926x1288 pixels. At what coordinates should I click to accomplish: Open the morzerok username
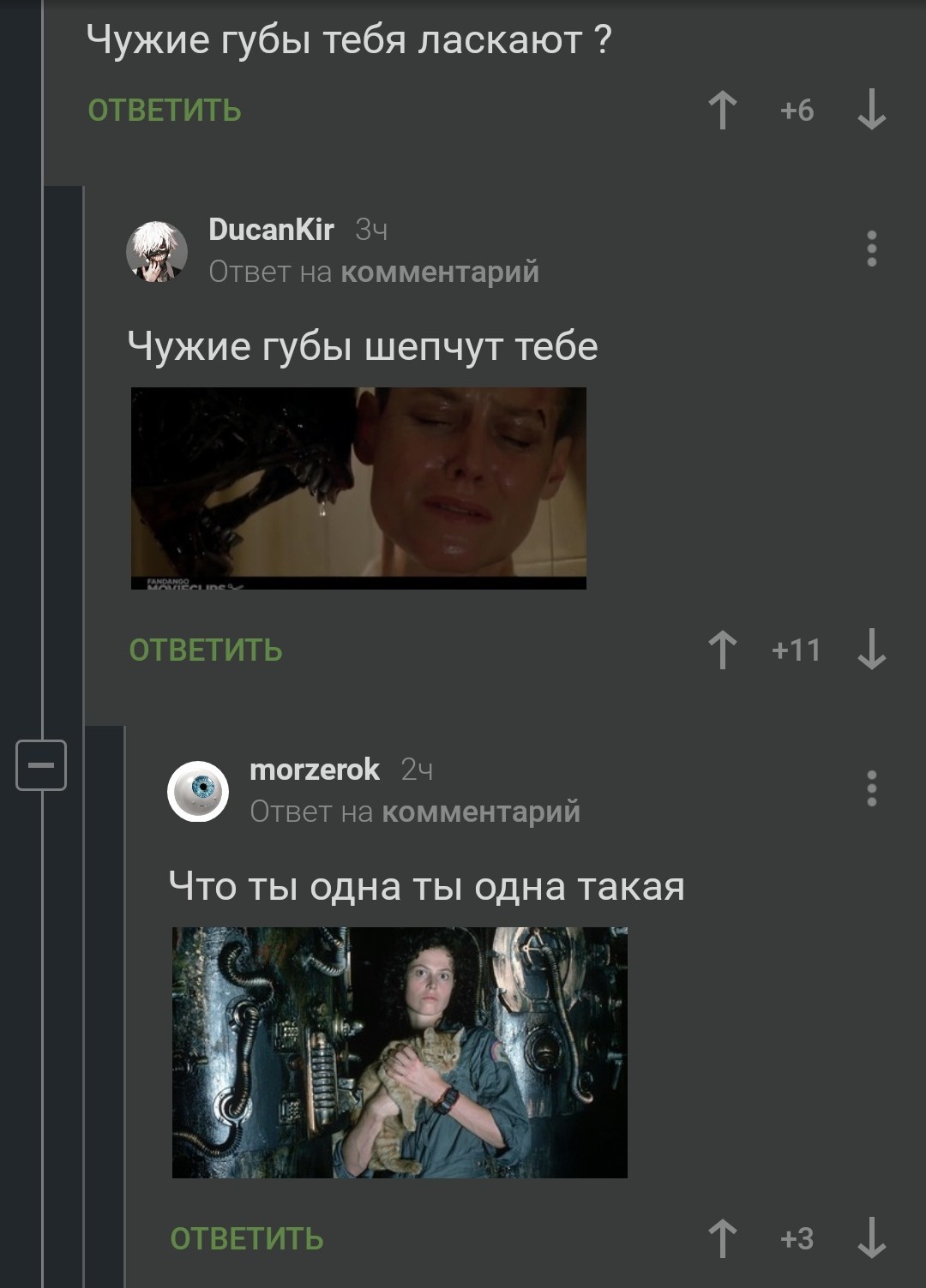(314, 770)
